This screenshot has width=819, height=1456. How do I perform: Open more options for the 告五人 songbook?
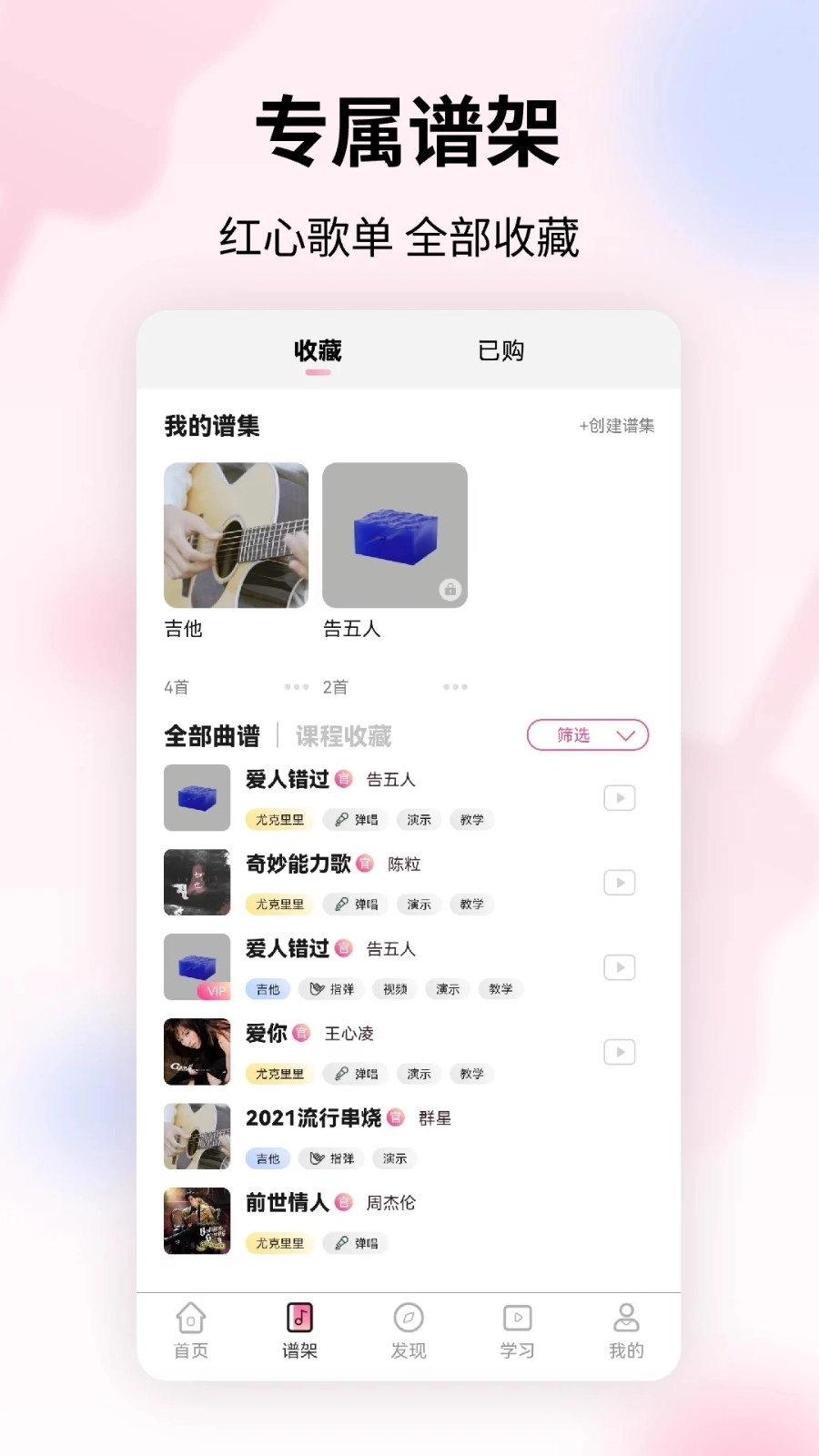(x=455, y=686)
